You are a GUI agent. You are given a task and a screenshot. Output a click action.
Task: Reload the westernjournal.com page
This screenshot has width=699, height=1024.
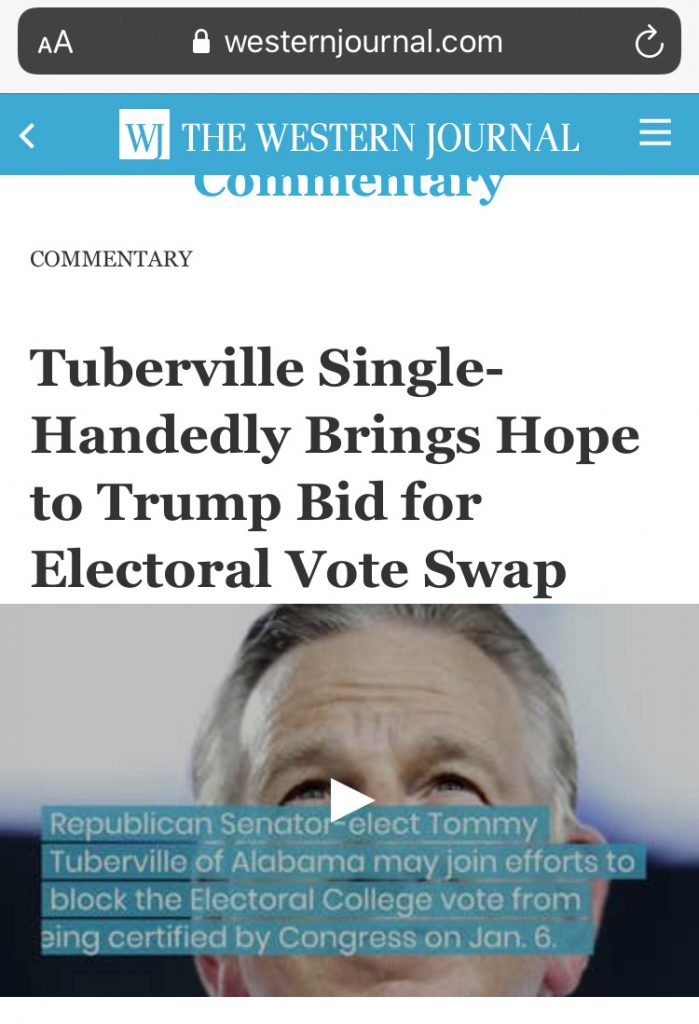649,43
